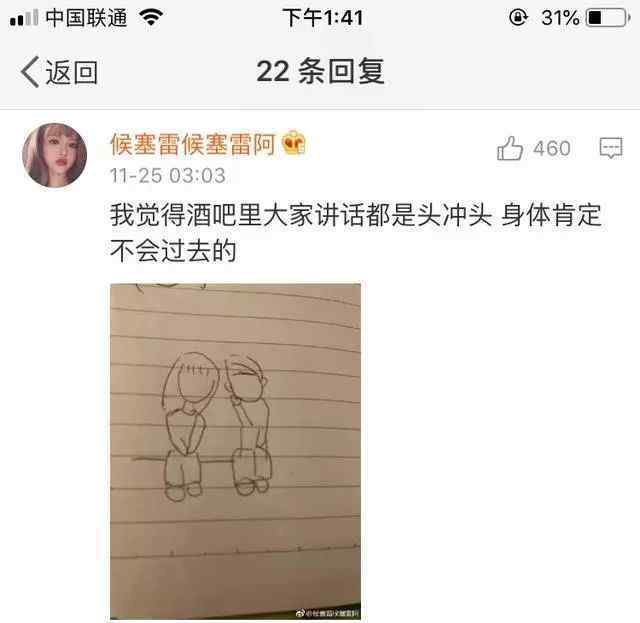Open the commenter's profile avatar

coord(54,155)
